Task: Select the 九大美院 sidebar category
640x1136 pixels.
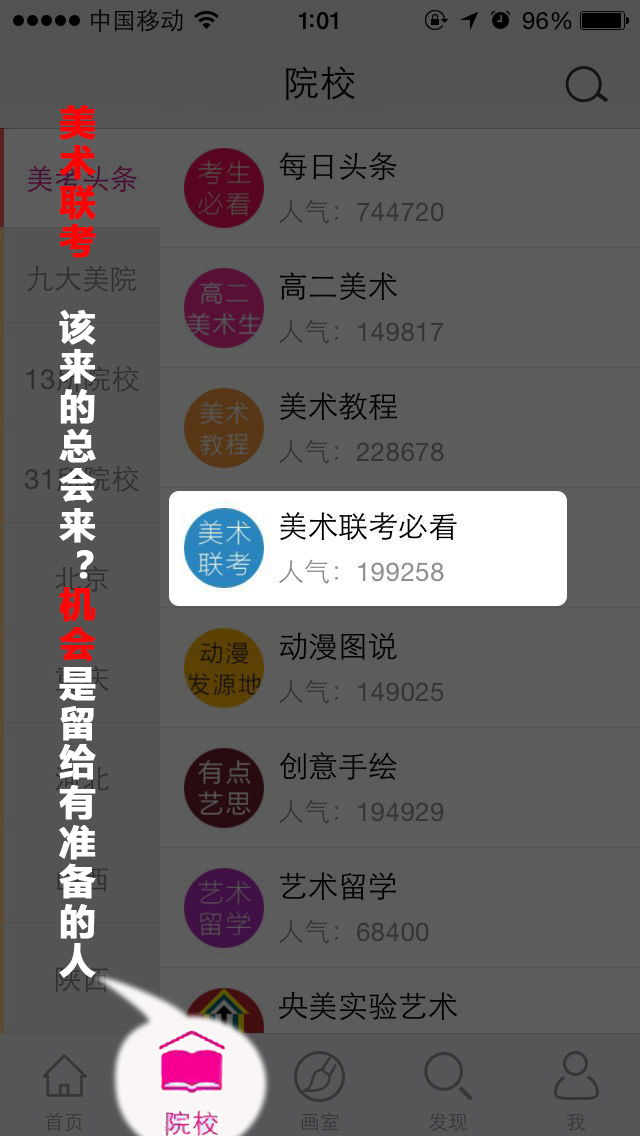Action: (81, 278)
